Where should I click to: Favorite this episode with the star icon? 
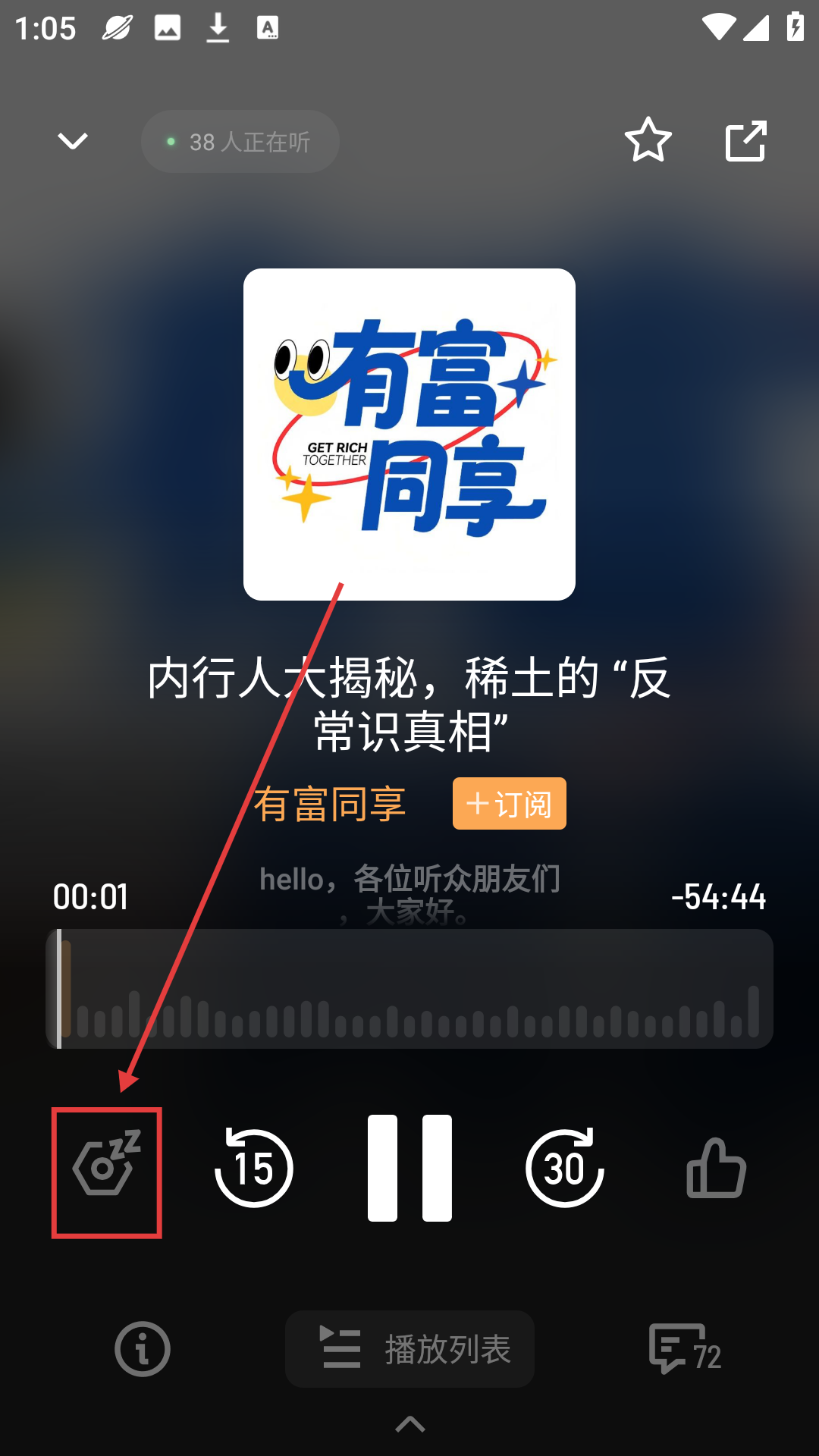click(648, 140)
